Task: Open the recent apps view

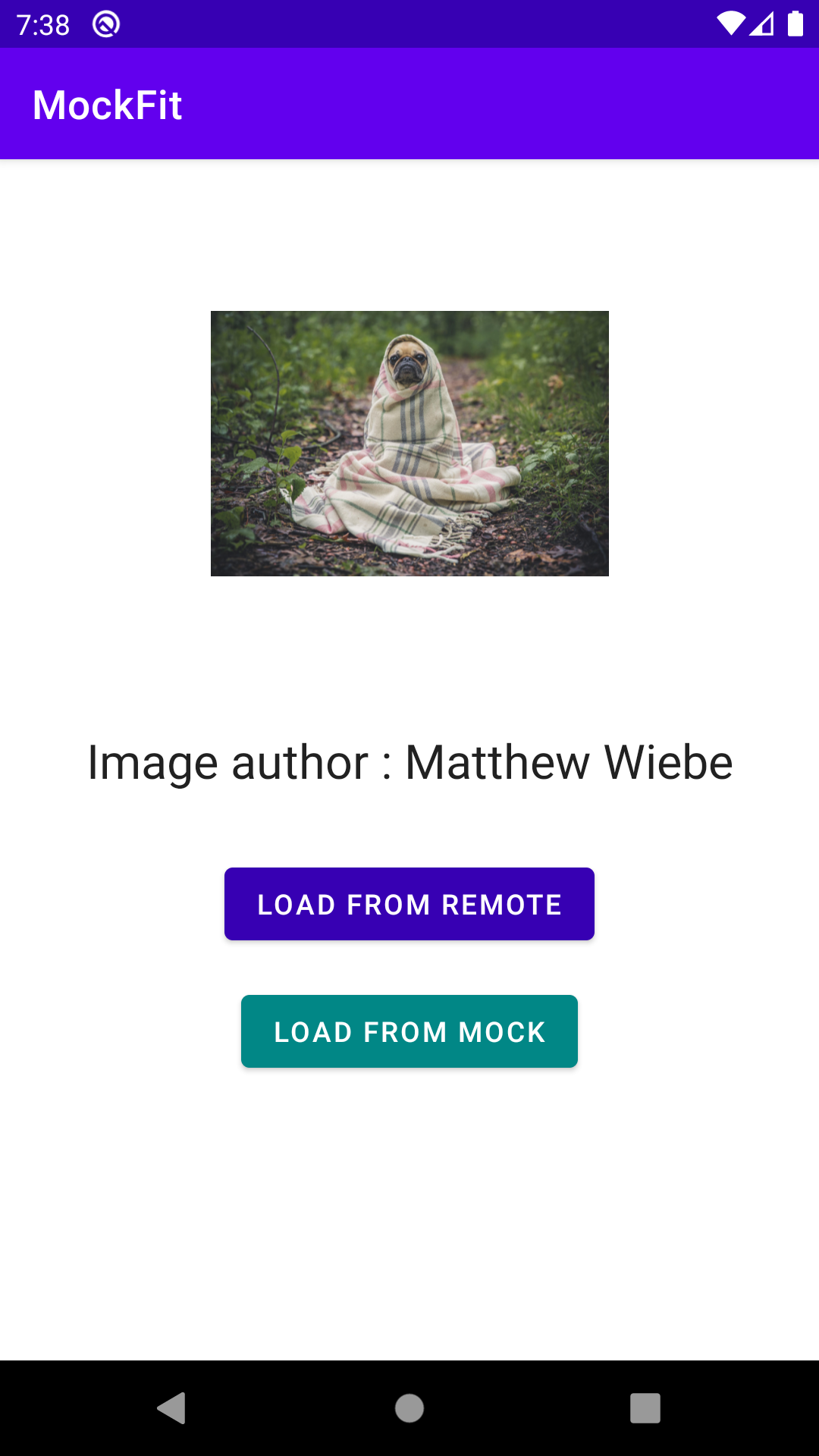Action: (x=645, y=1408)
